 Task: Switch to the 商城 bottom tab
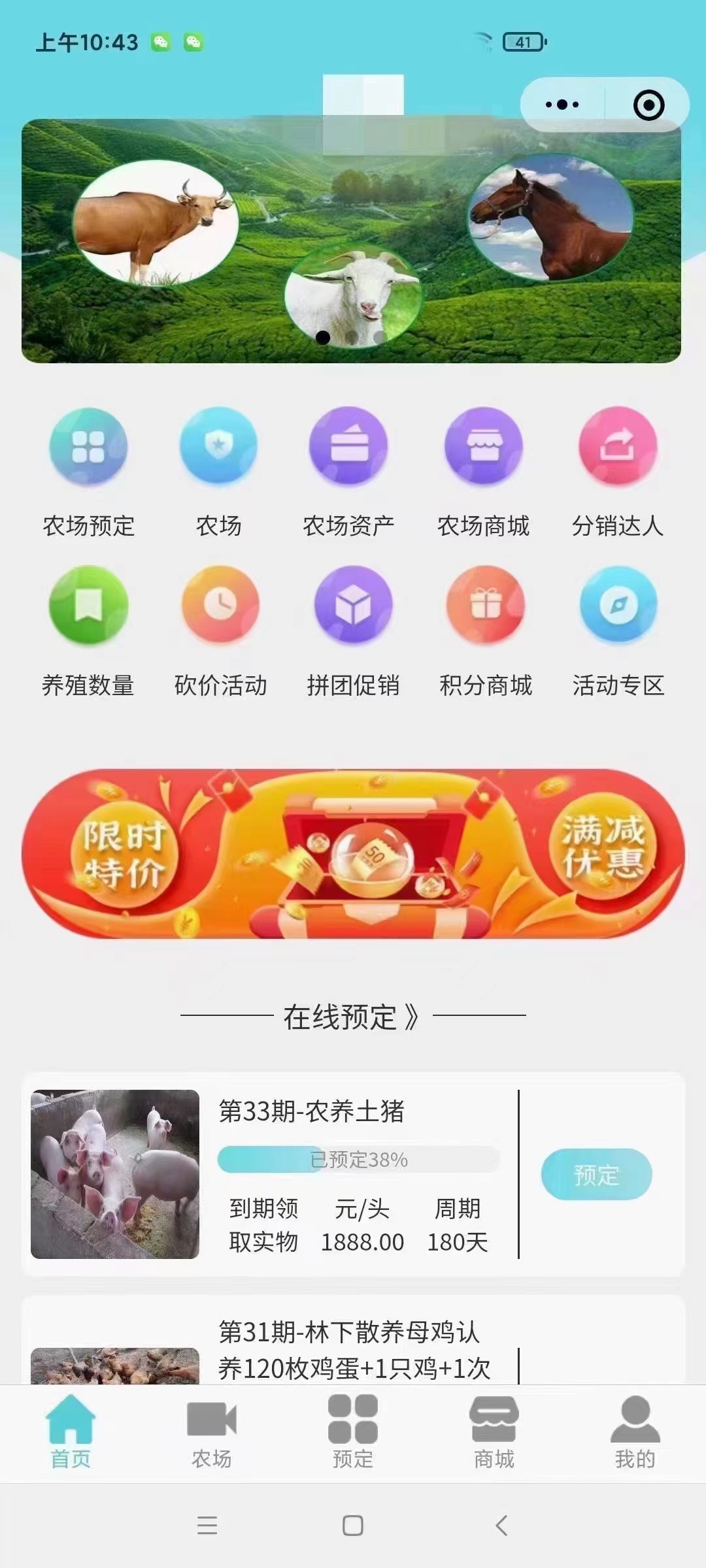coord(494,1432)
